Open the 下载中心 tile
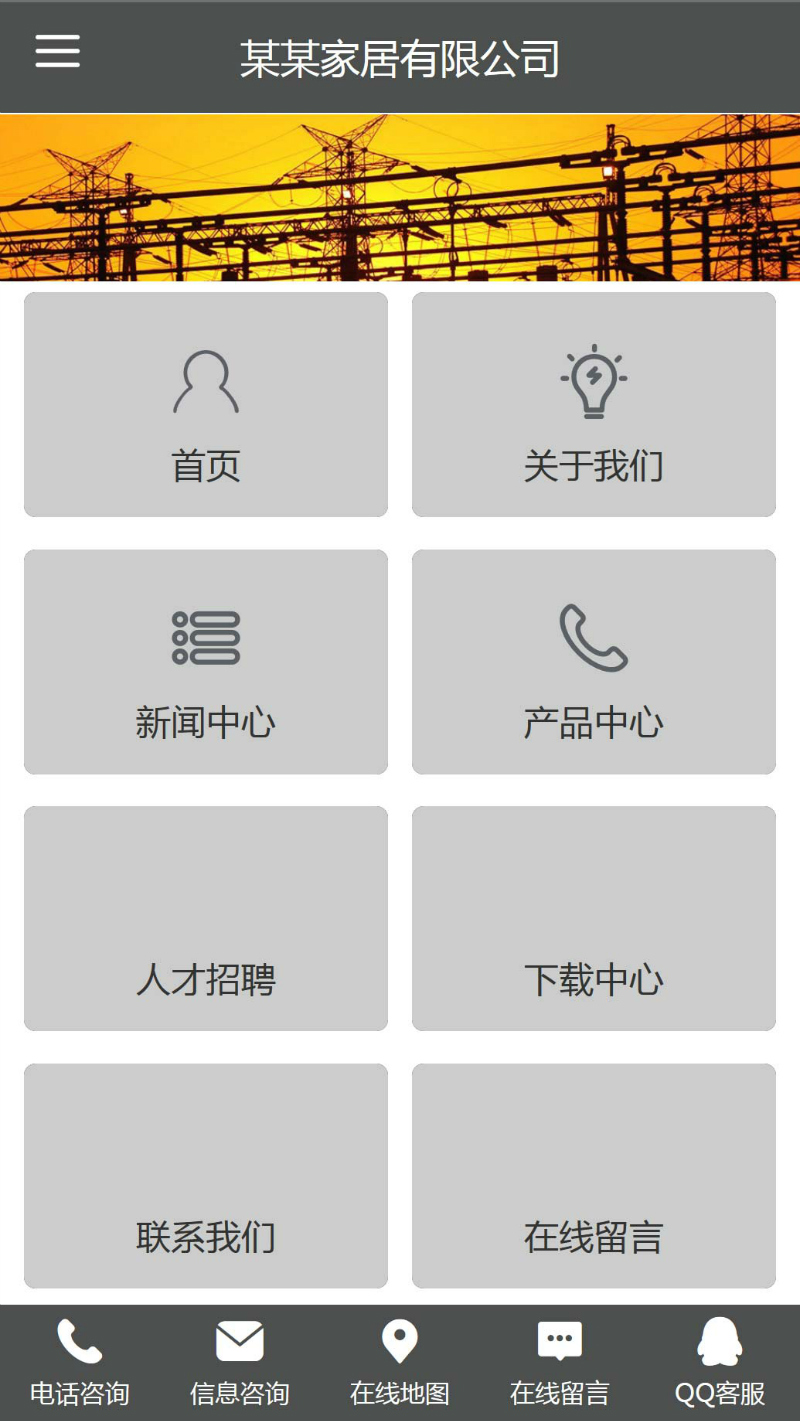 594,919
